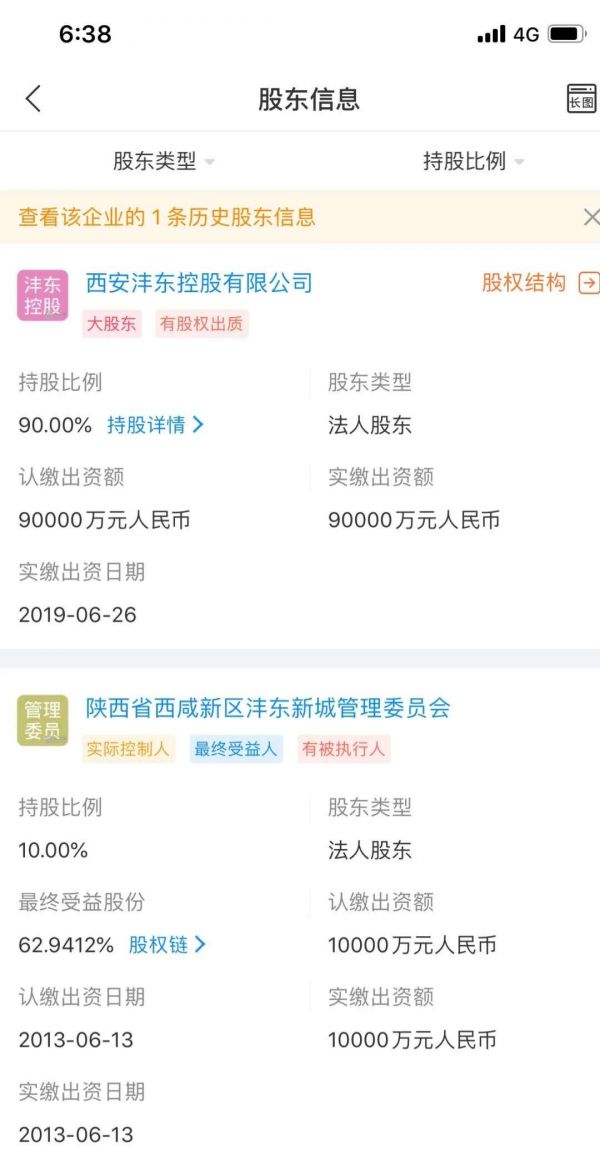View the 1 historical shareholder record banner
The width and height of the screenshot is (600, 1161).
[x=167, y=217]
